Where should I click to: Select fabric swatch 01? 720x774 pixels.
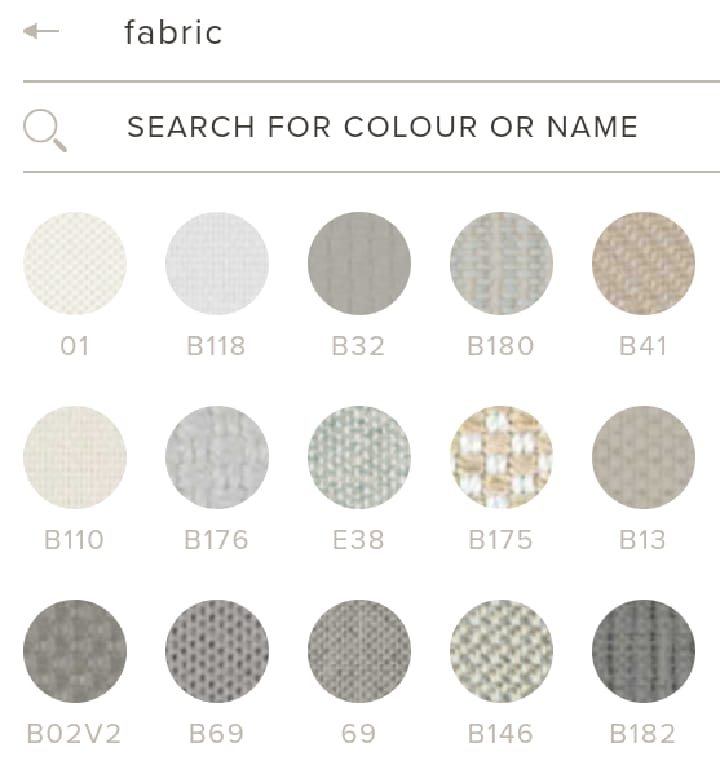75,263
